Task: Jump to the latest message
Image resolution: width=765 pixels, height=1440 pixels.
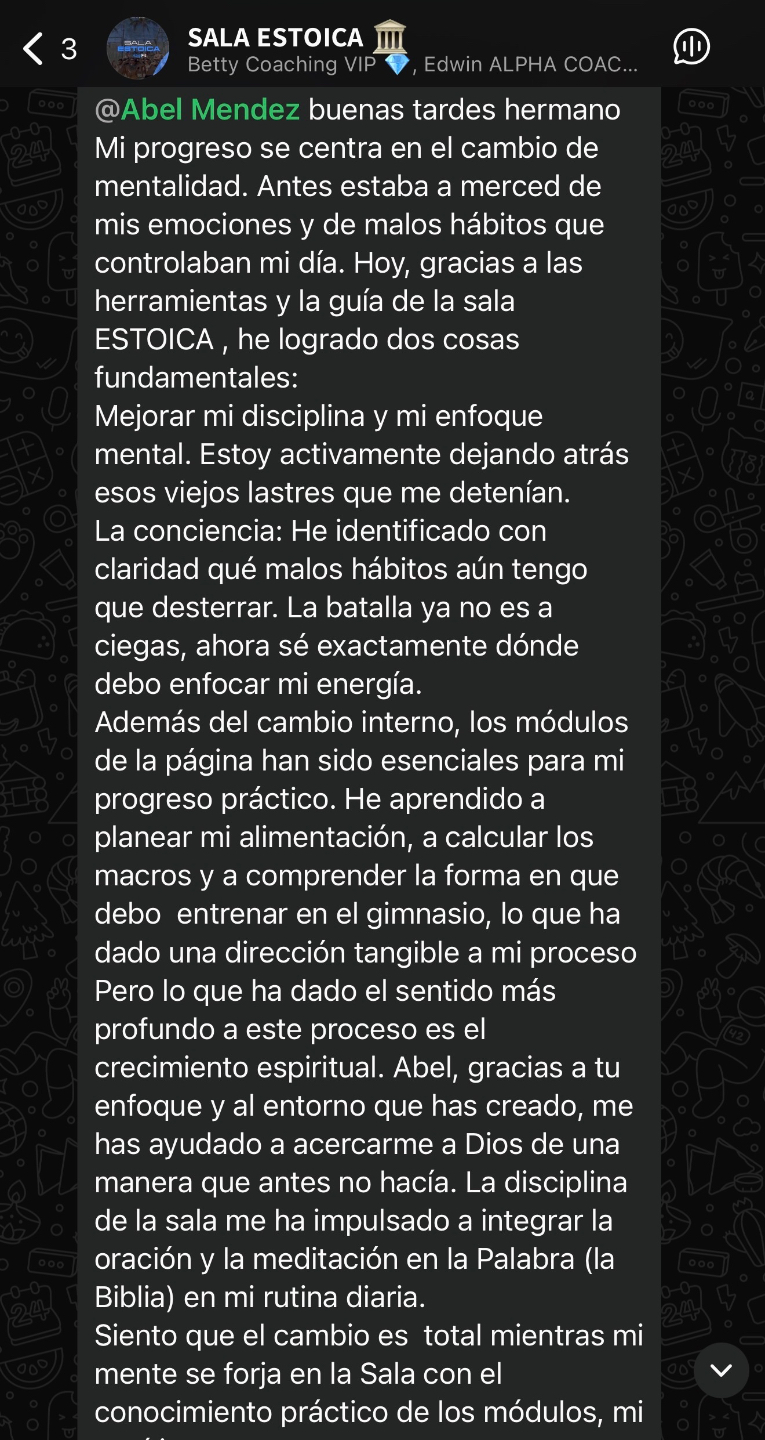Action: (x=721, y=1369)
